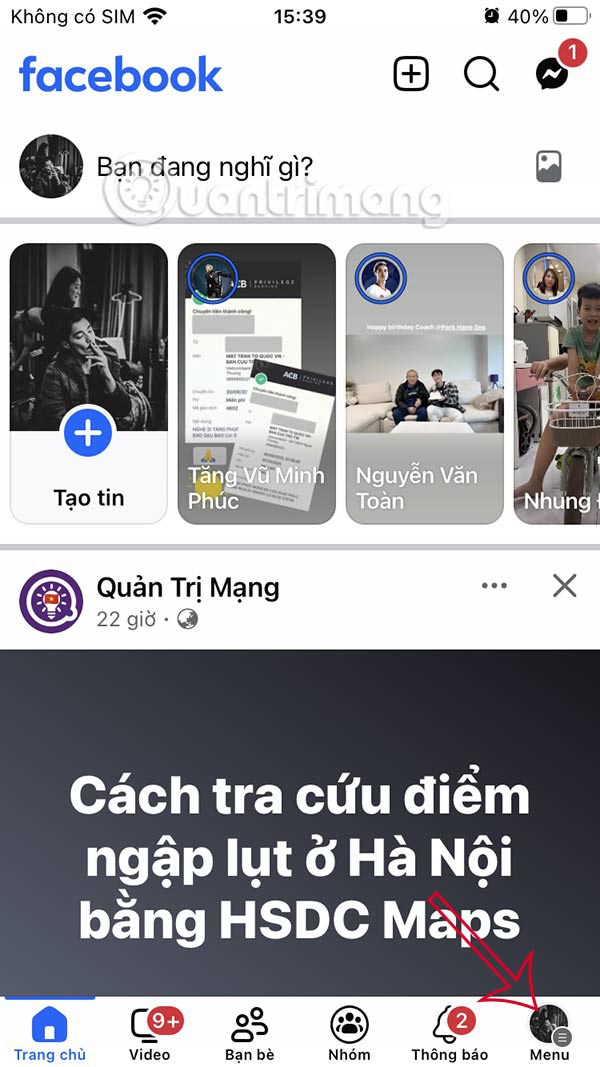Open the create post plus icon

click(x=411, y=74)
